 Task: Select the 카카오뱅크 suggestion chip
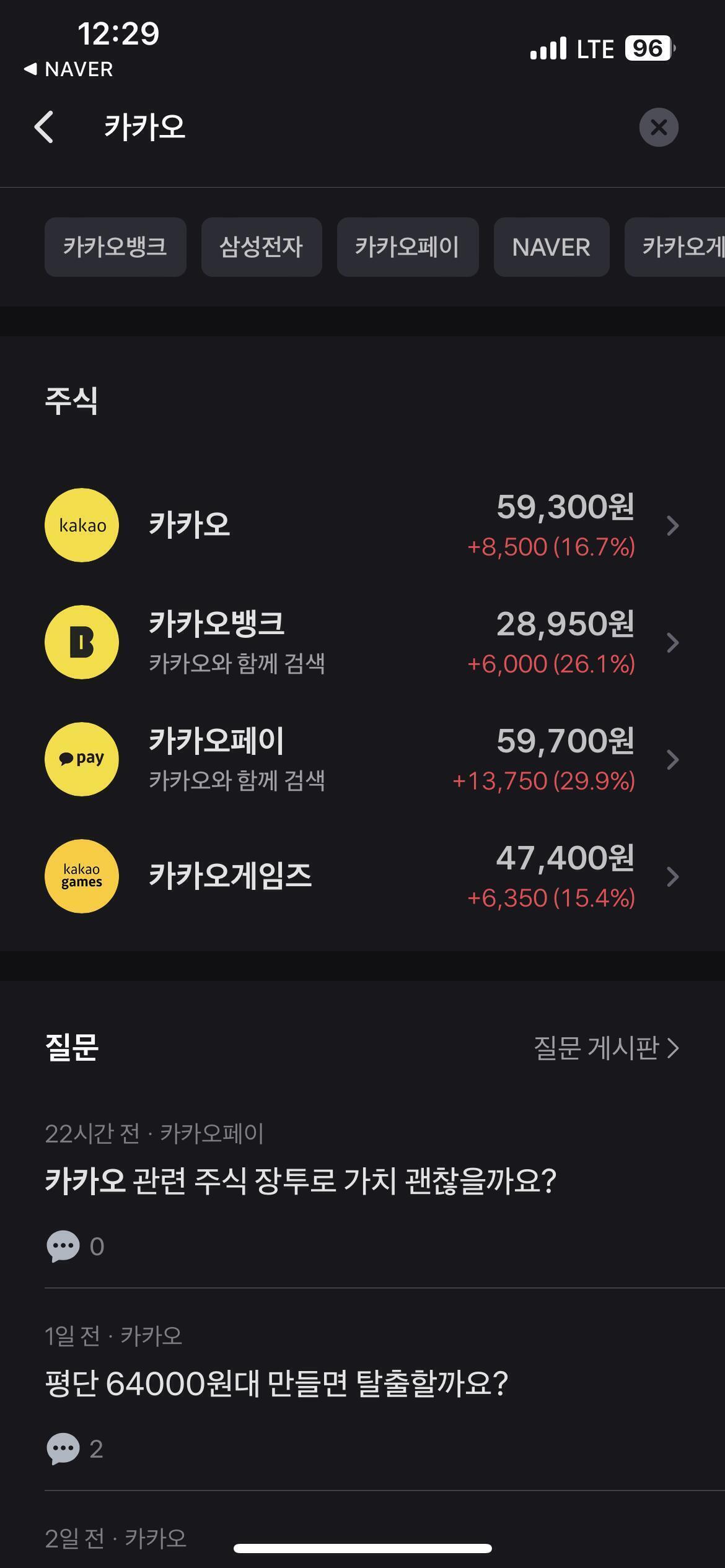click(x=115, y=247)
